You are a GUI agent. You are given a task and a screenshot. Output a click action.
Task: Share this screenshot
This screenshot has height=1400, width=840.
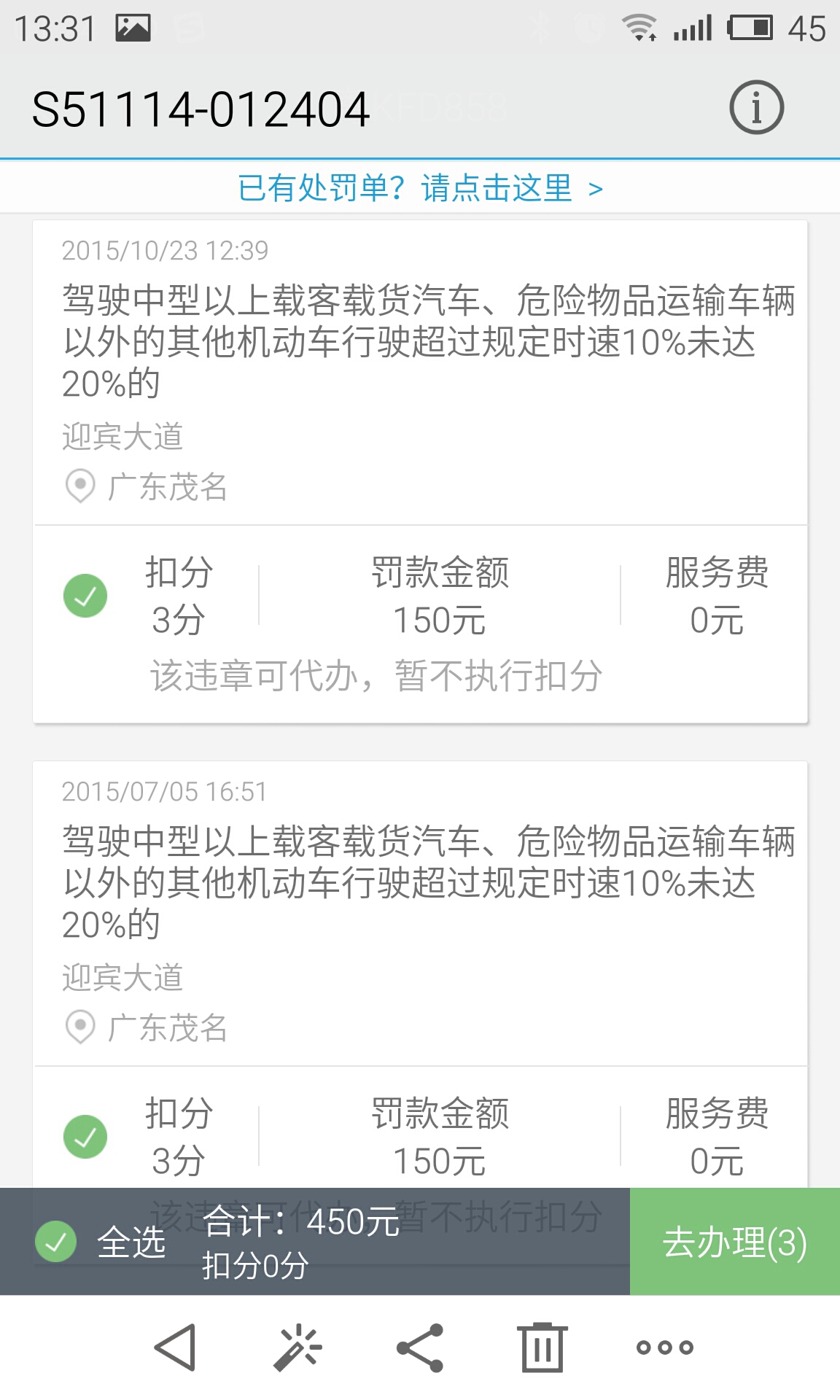coord(420,1347)
